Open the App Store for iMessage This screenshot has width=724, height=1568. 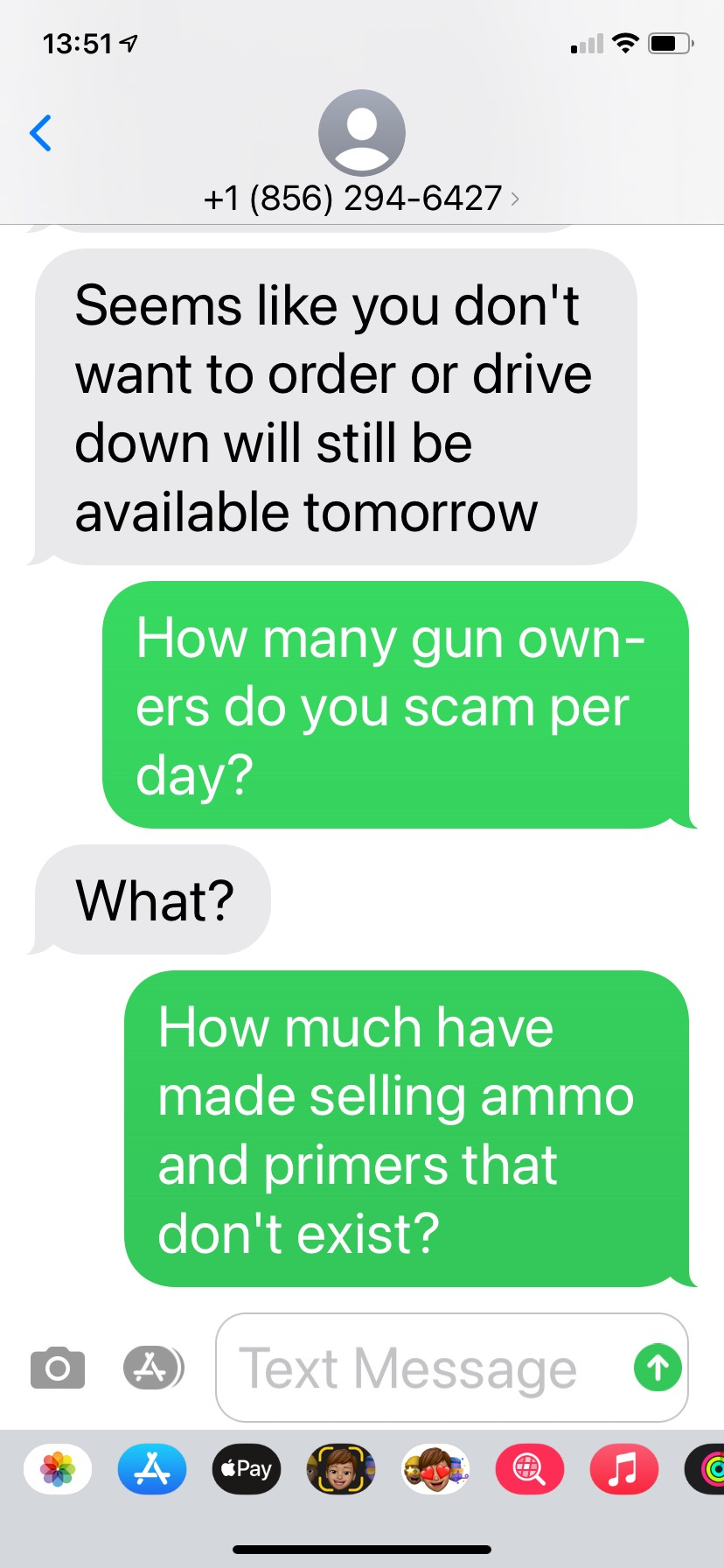click(152, 1469)
